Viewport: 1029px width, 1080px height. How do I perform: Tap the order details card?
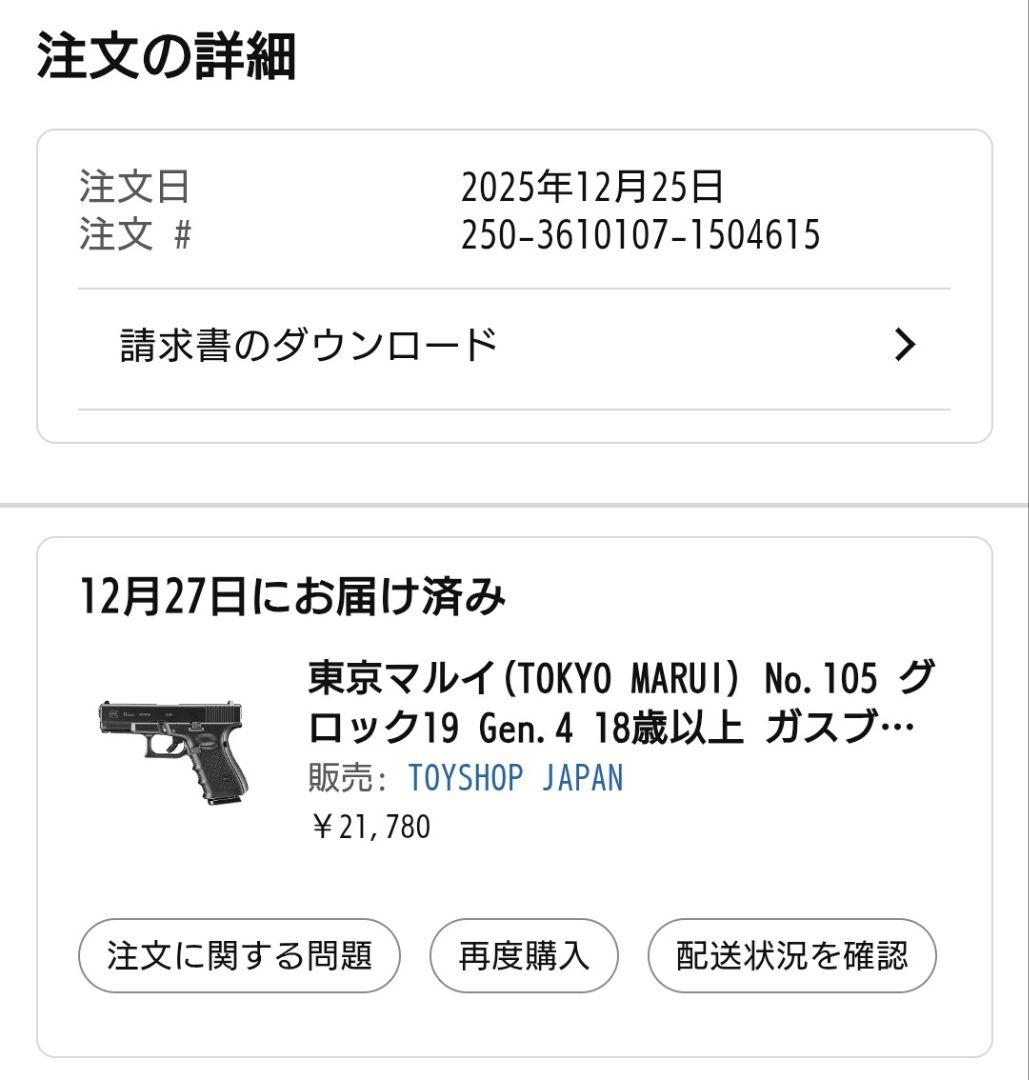coord(514,285)
